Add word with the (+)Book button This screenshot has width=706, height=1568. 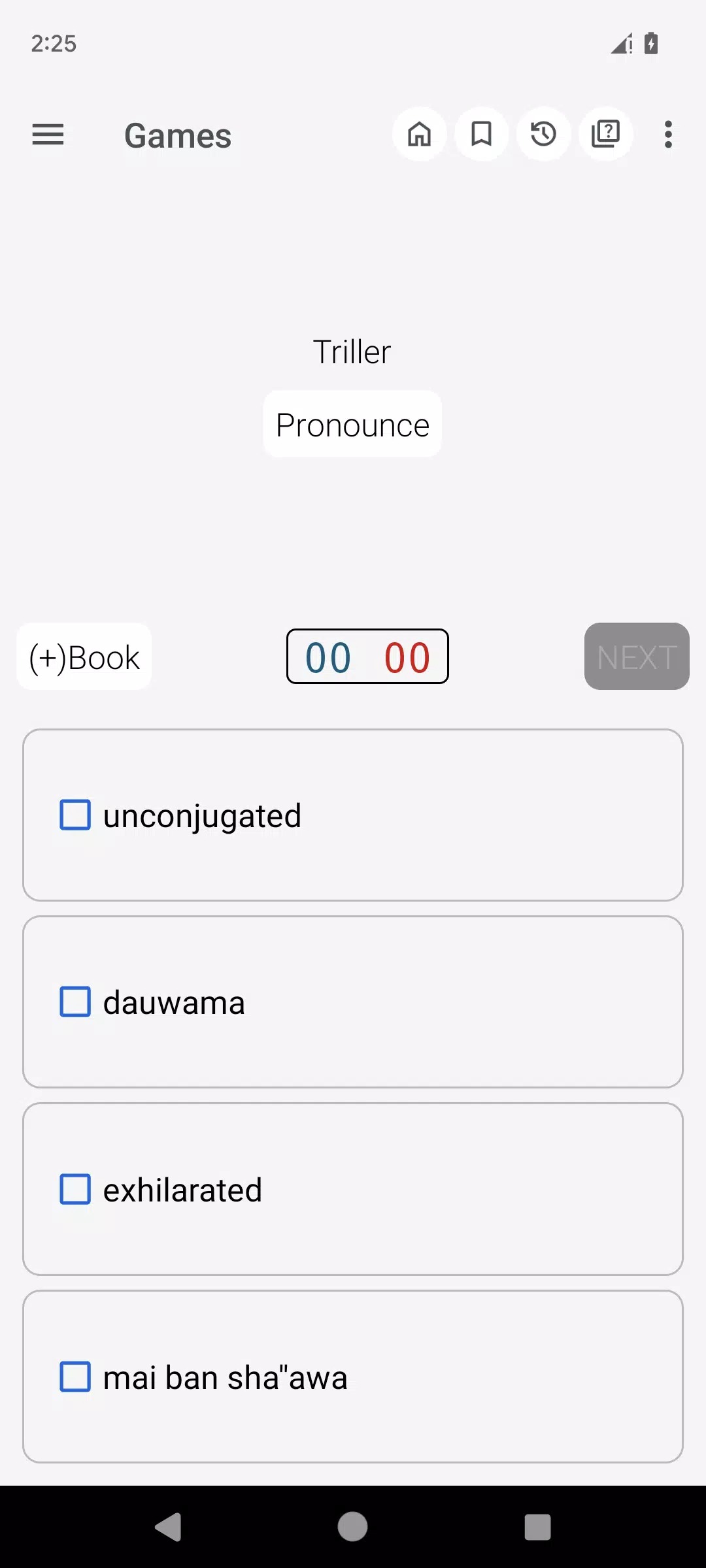[84, 657]
